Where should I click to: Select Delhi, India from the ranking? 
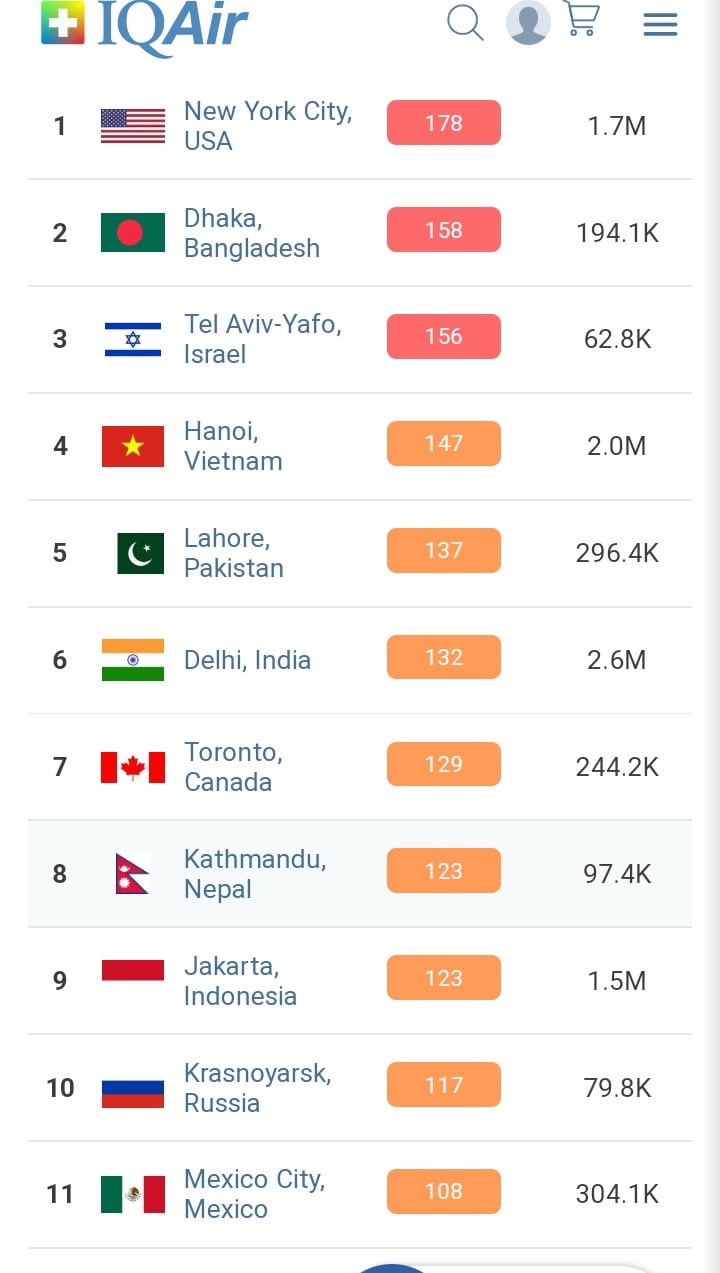tap(247, 660)
